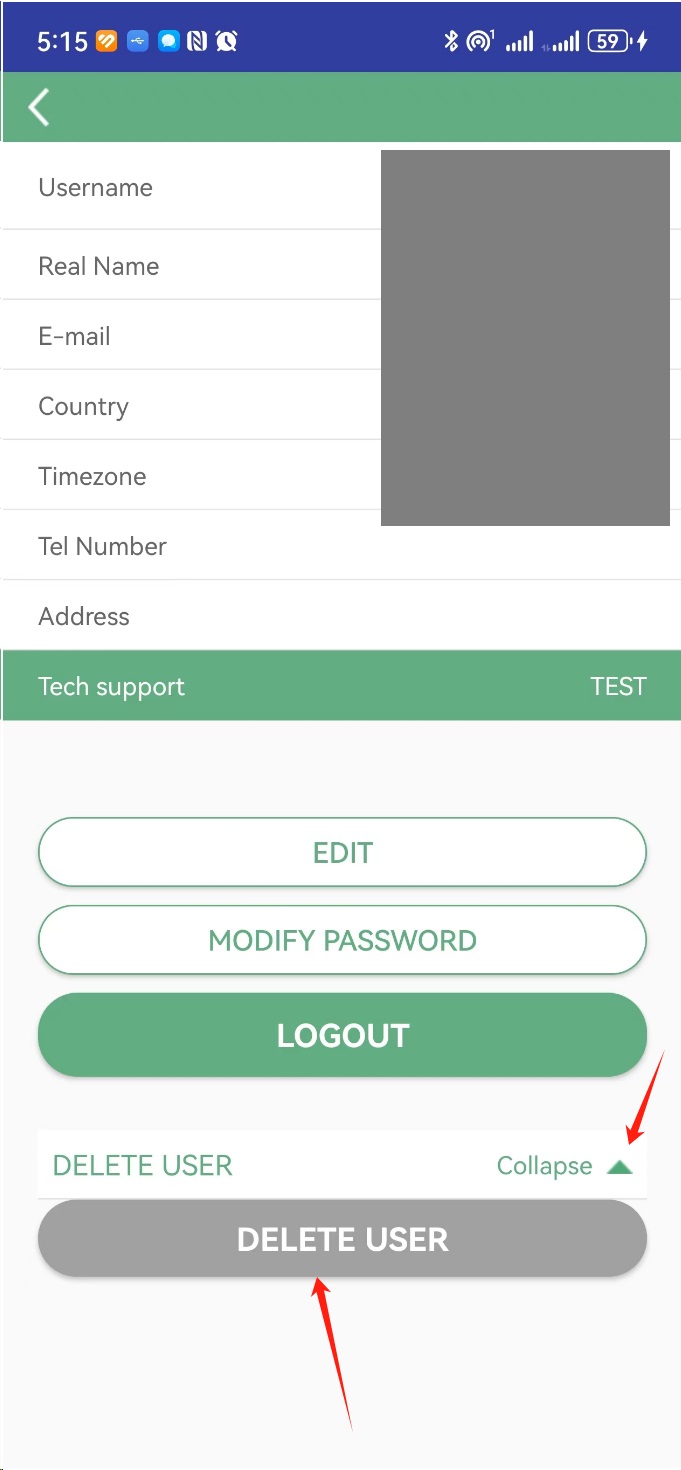Tap LOGOUT to sign out
Screen dimensions: 681x1470
342,1035
